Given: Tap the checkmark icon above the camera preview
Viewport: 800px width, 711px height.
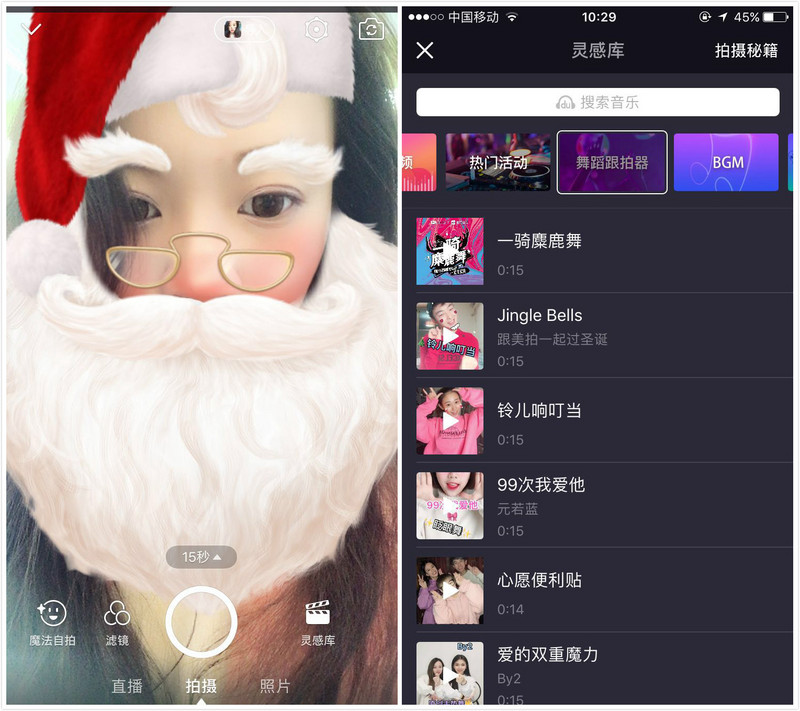Looking at the screenshot, I should click(31, 29).
